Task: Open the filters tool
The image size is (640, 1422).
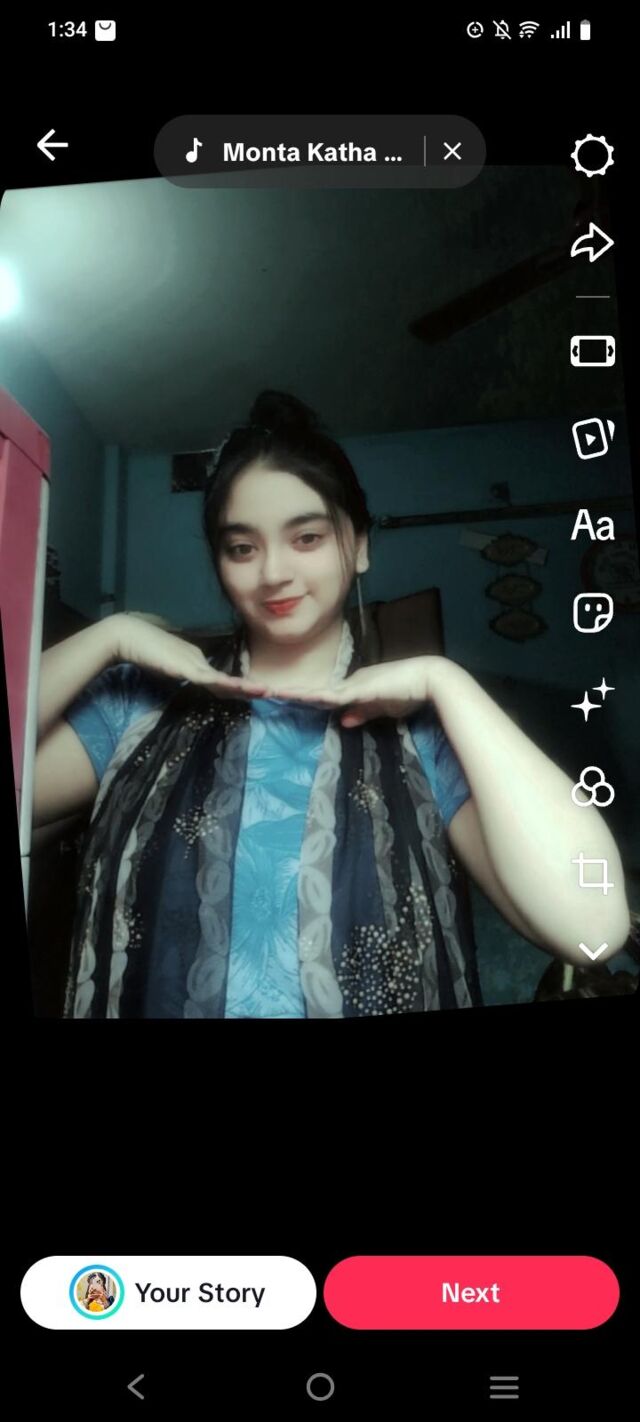Action: (592, 787)
